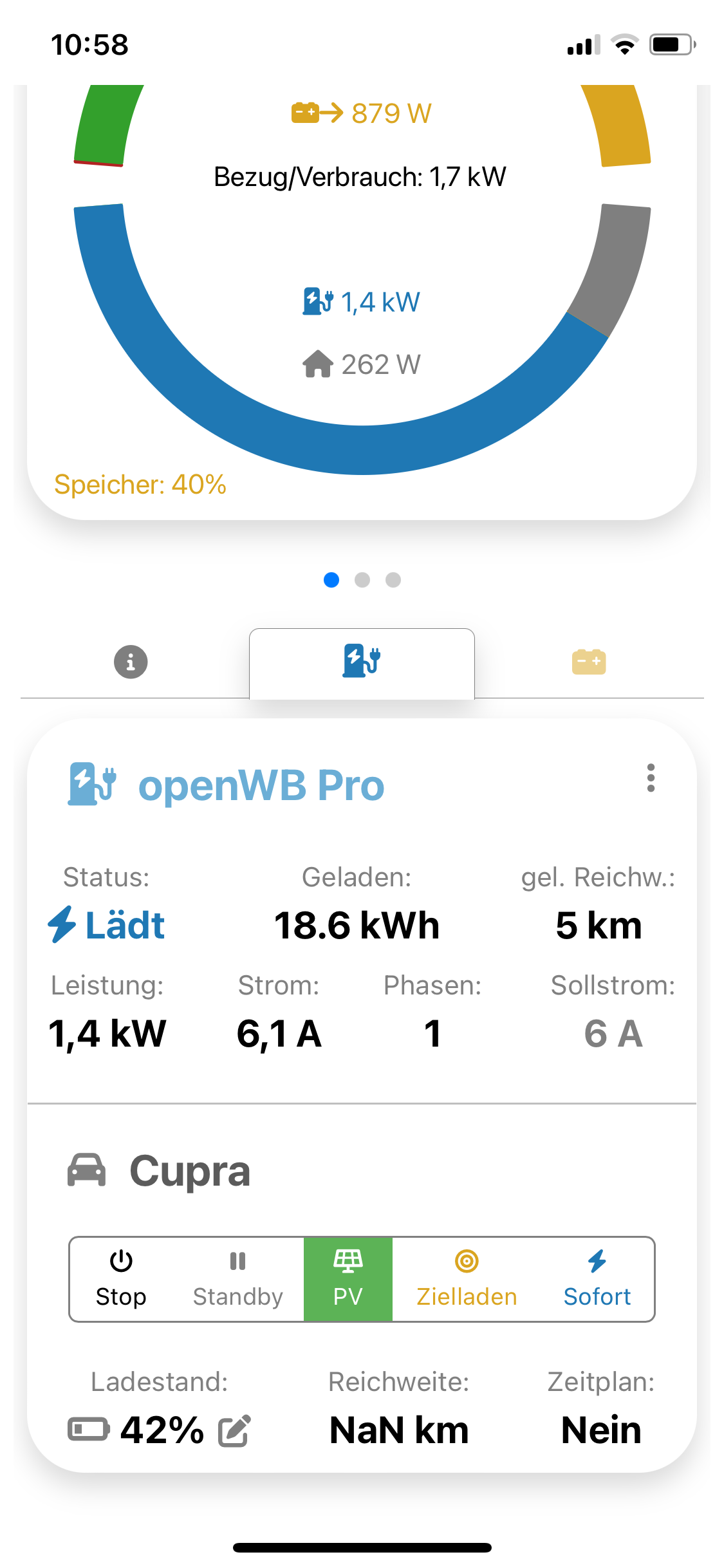Switch to the battery storage tab
The width and height of the screenshot is (724, 1568).
[589, 662]
